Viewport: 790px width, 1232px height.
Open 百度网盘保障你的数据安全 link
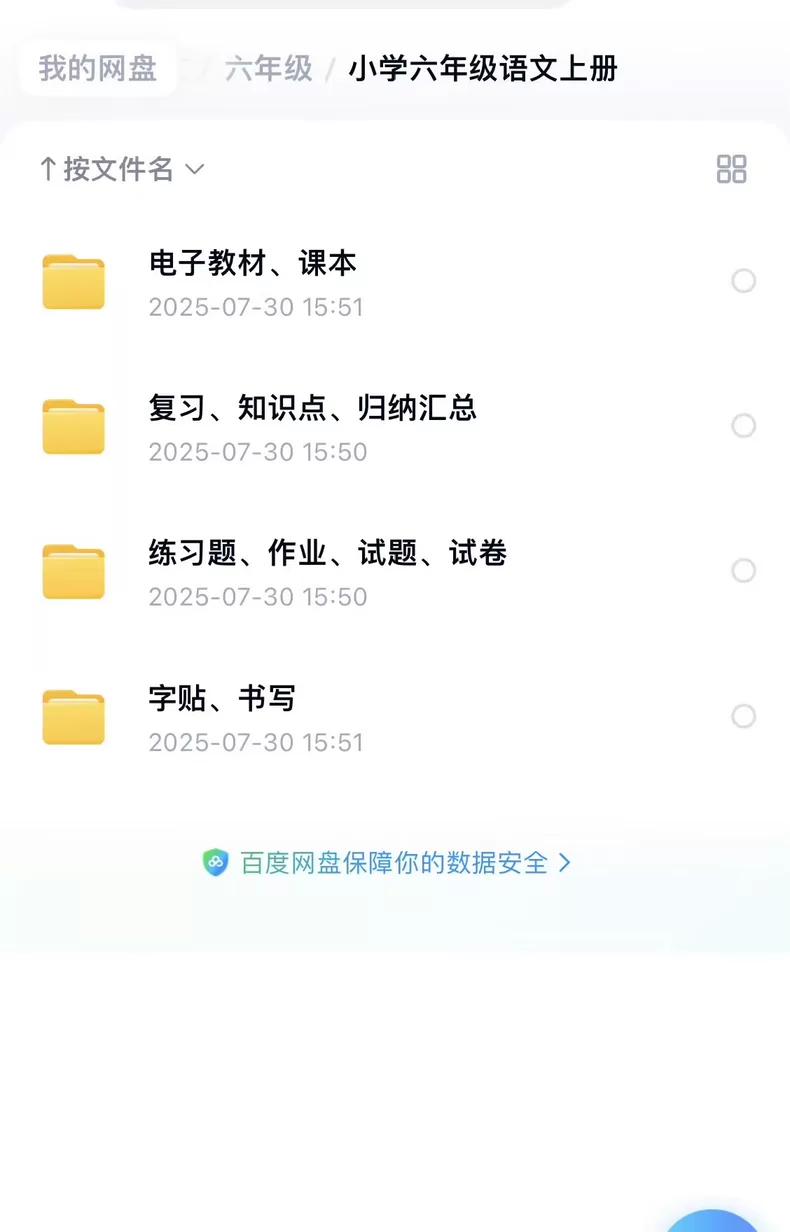click(x=394, y=863)
